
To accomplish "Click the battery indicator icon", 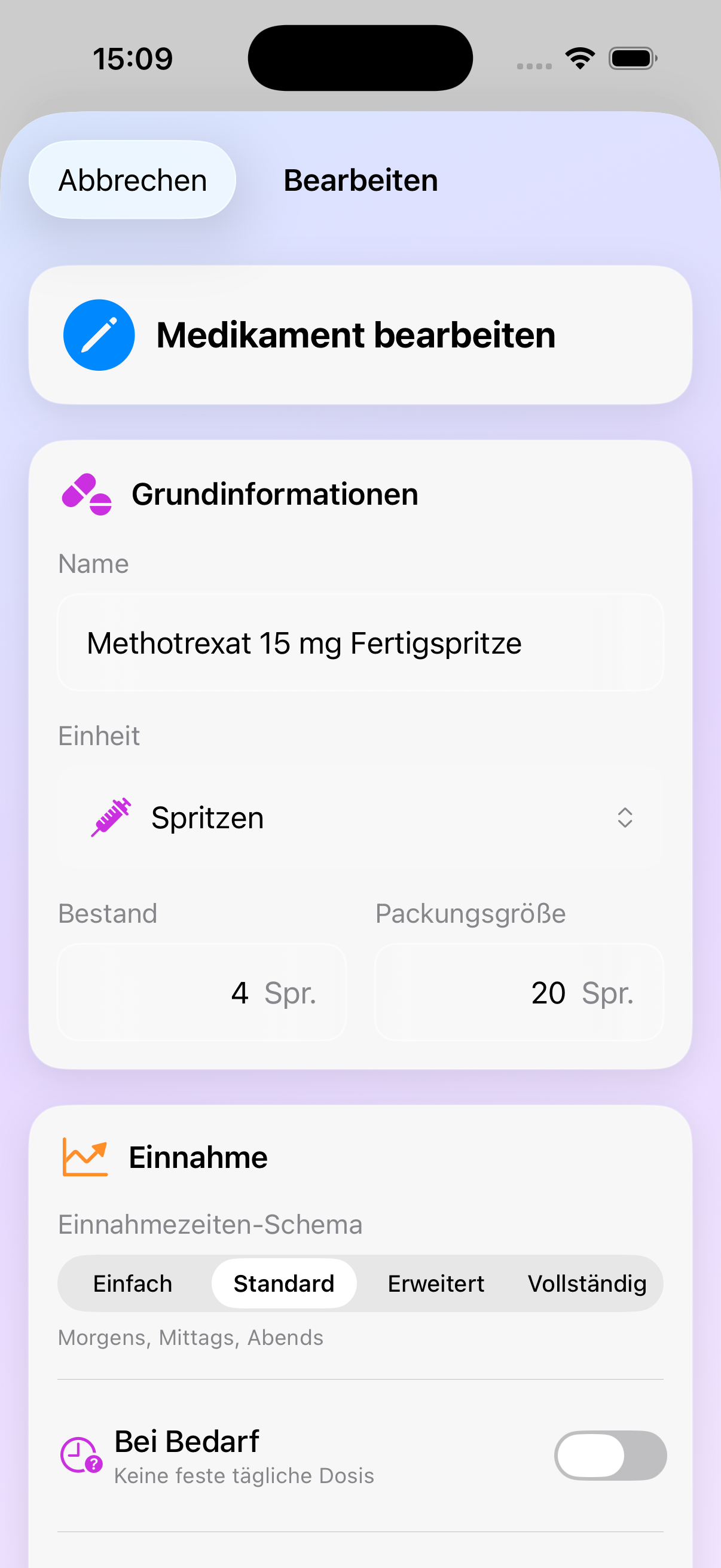I will (631, 57).
